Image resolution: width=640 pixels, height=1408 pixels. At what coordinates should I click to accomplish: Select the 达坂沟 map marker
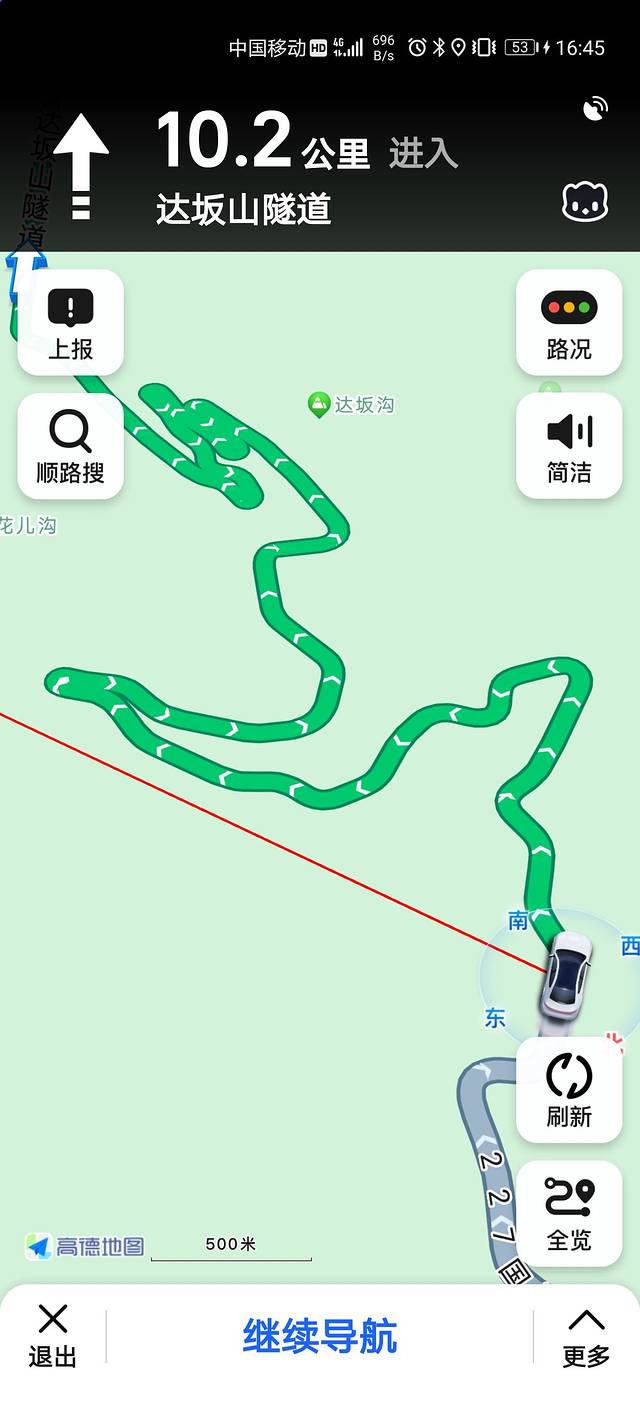(319, 405)
